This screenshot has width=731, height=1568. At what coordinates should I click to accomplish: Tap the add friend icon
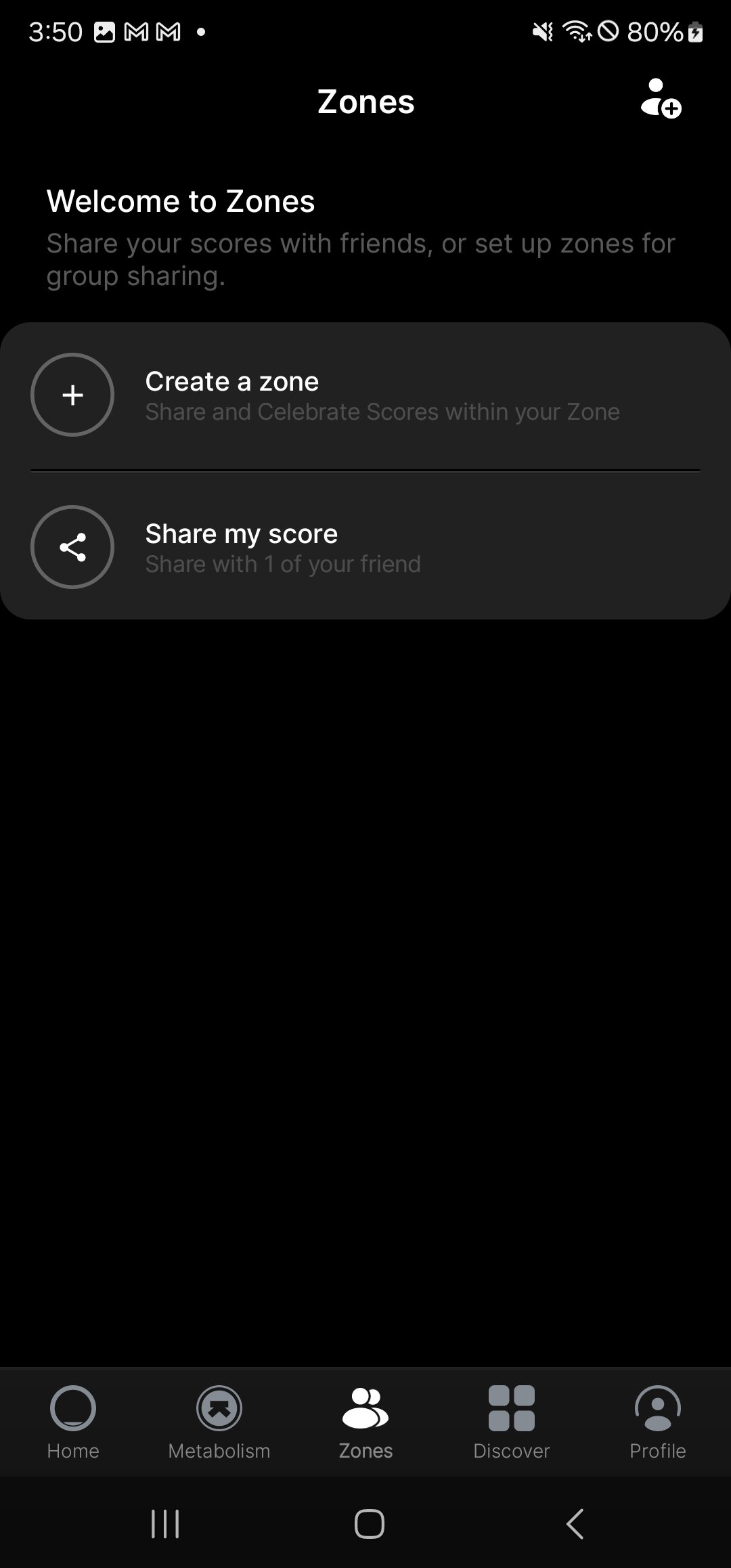tap(661, 100)
